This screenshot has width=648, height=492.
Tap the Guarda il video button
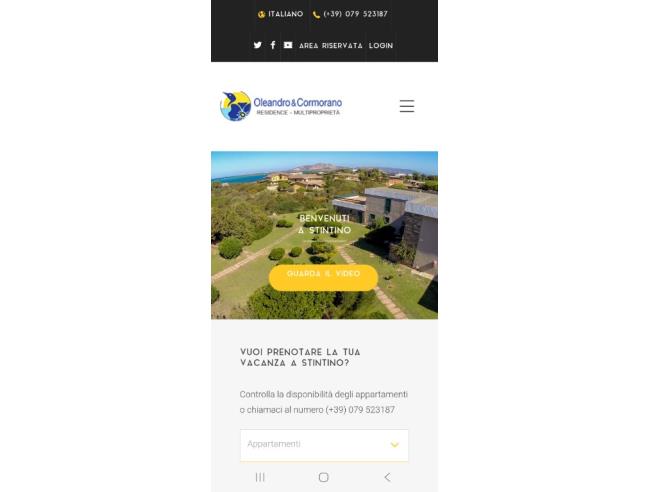(323, 275)
